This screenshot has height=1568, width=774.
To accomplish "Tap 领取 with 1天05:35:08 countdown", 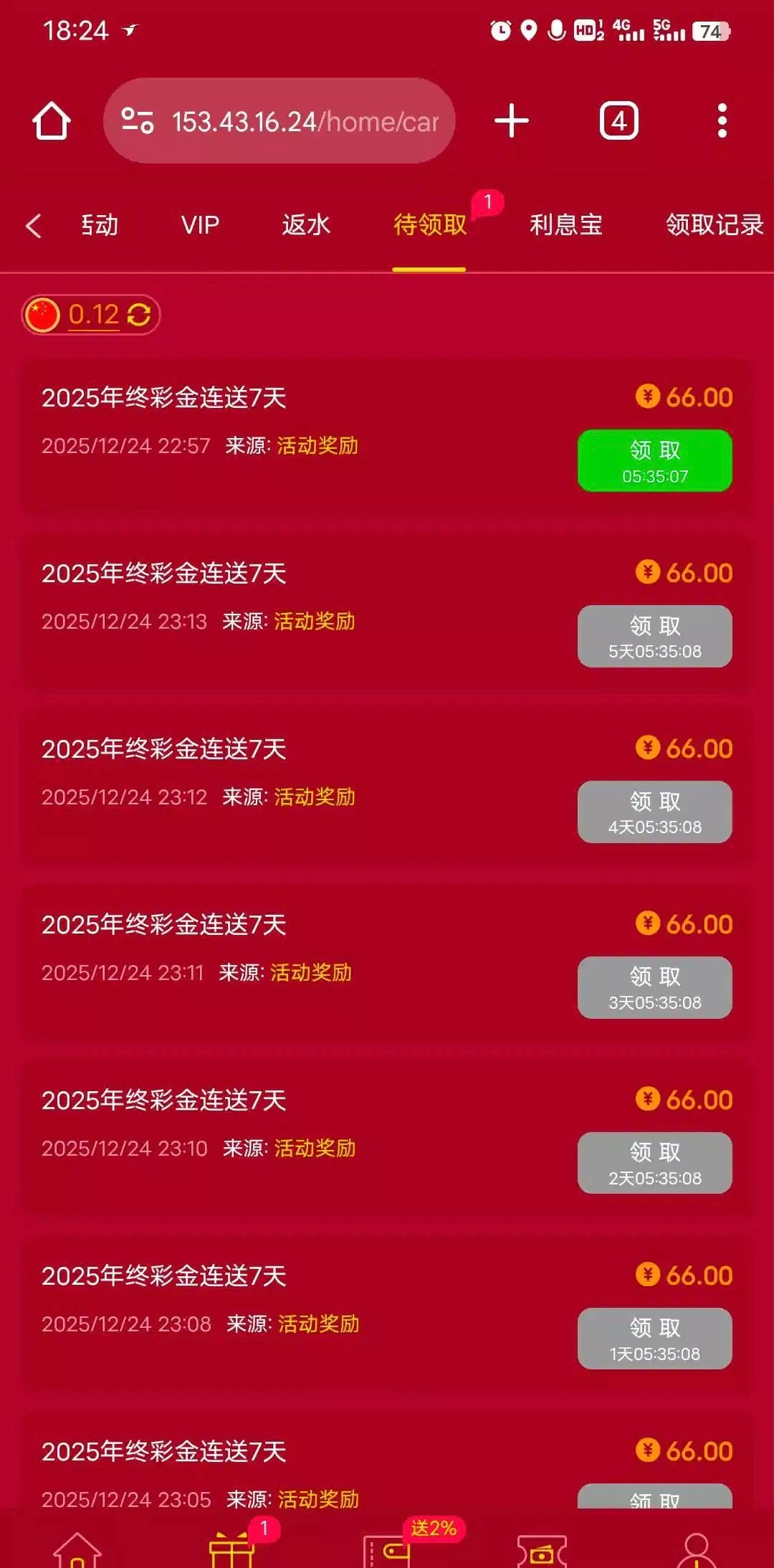I will [654, 1339].
